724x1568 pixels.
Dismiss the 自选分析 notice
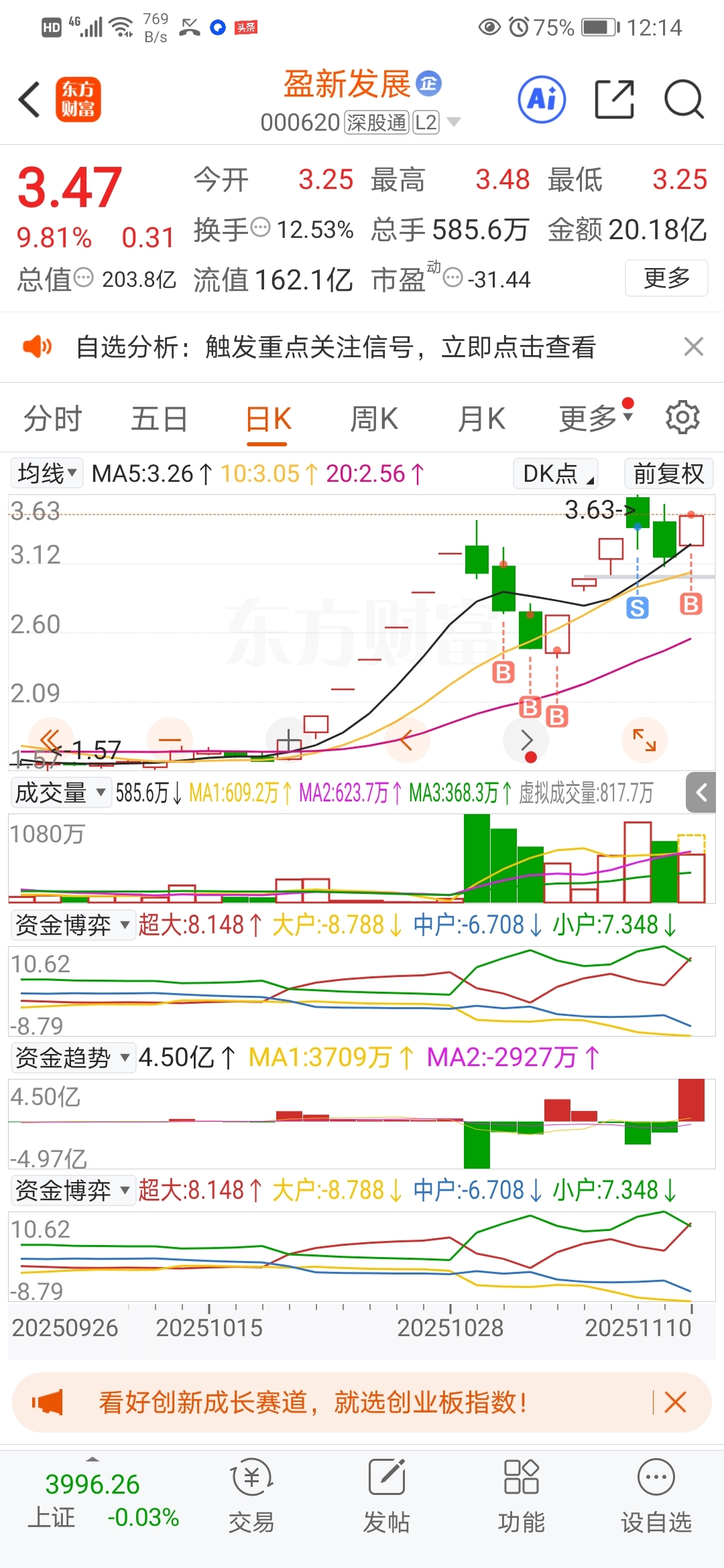(693, 346)
